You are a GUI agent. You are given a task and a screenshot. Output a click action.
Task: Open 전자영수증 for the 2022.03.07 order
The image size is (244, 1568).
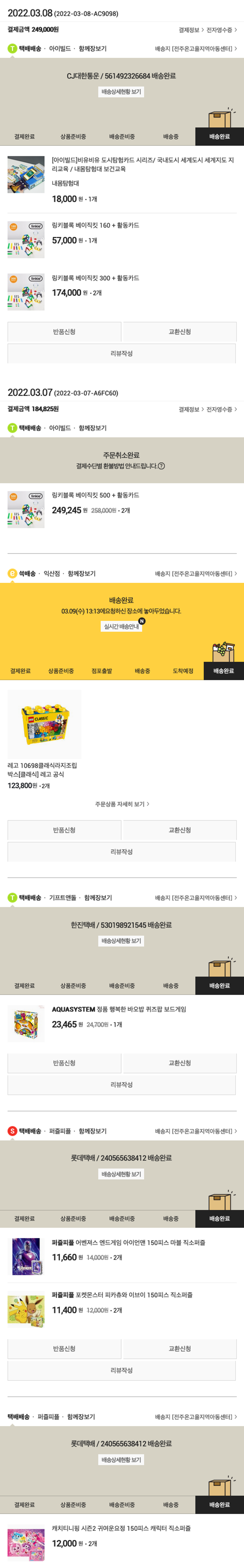pos(221,410)
